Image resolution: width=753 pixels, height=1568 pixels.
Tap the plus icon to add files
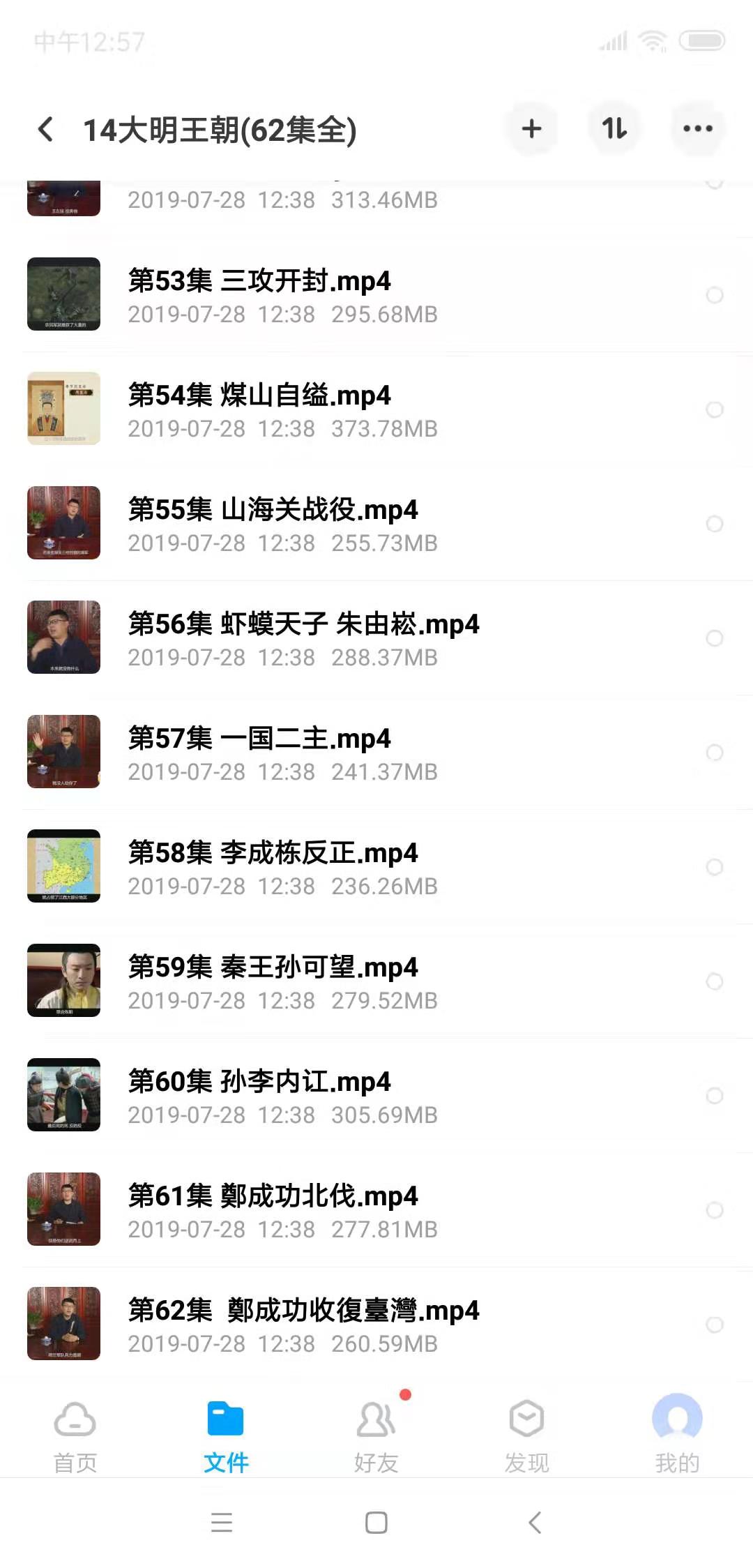click(531, 129)
